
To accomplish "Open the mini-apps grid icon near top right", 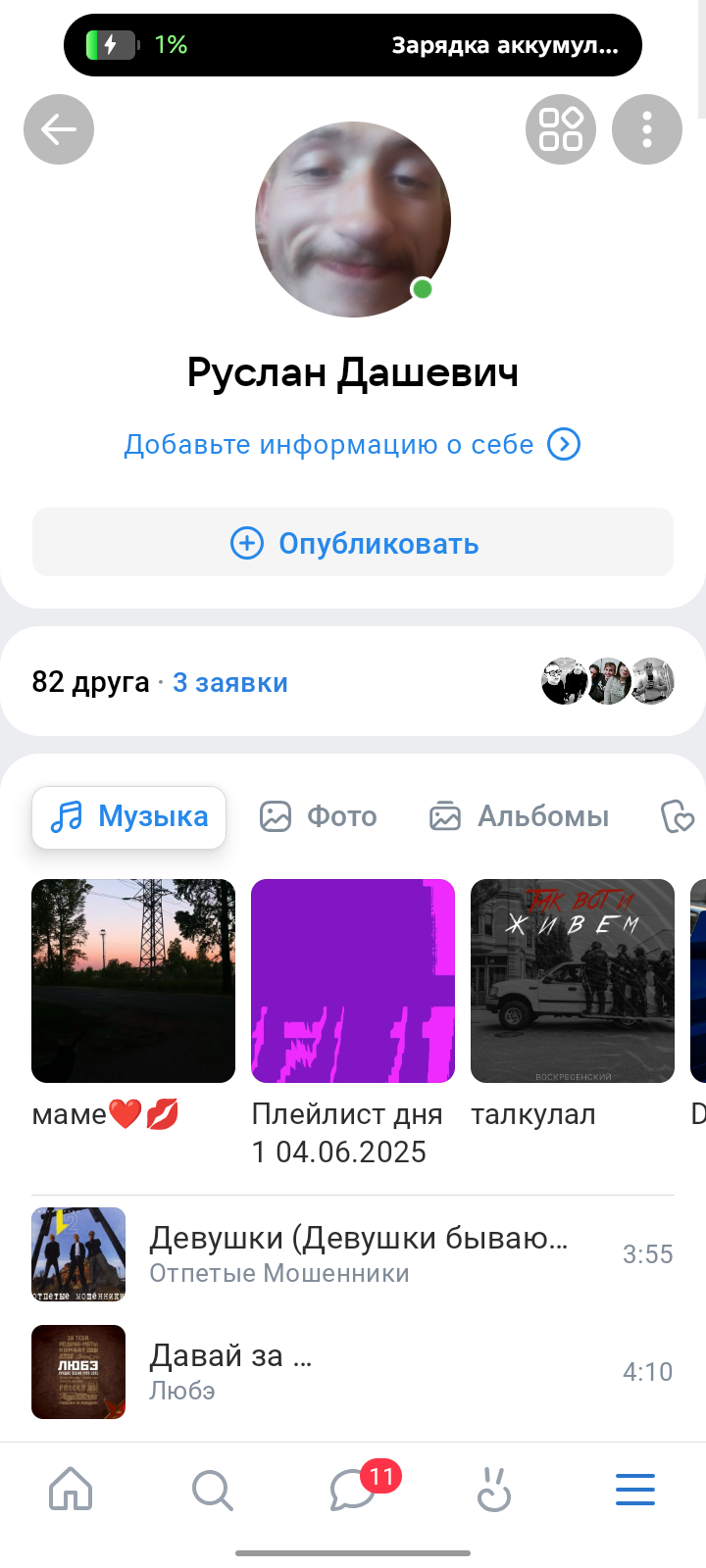I will tap(561, 128).
